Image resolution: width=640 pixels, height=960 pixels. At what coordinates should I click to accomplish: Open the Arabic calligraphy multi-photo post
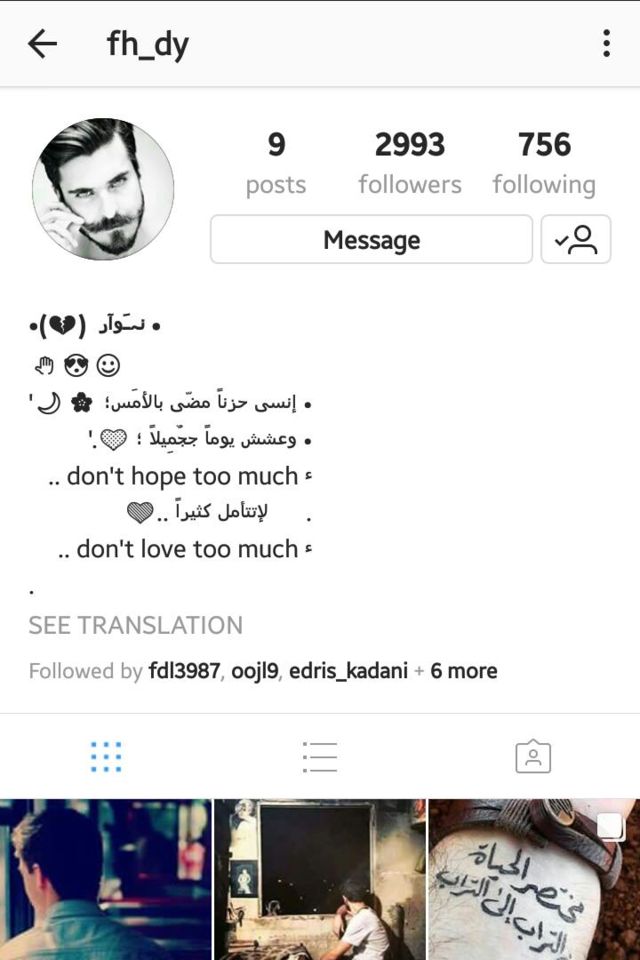pos(534,880)
